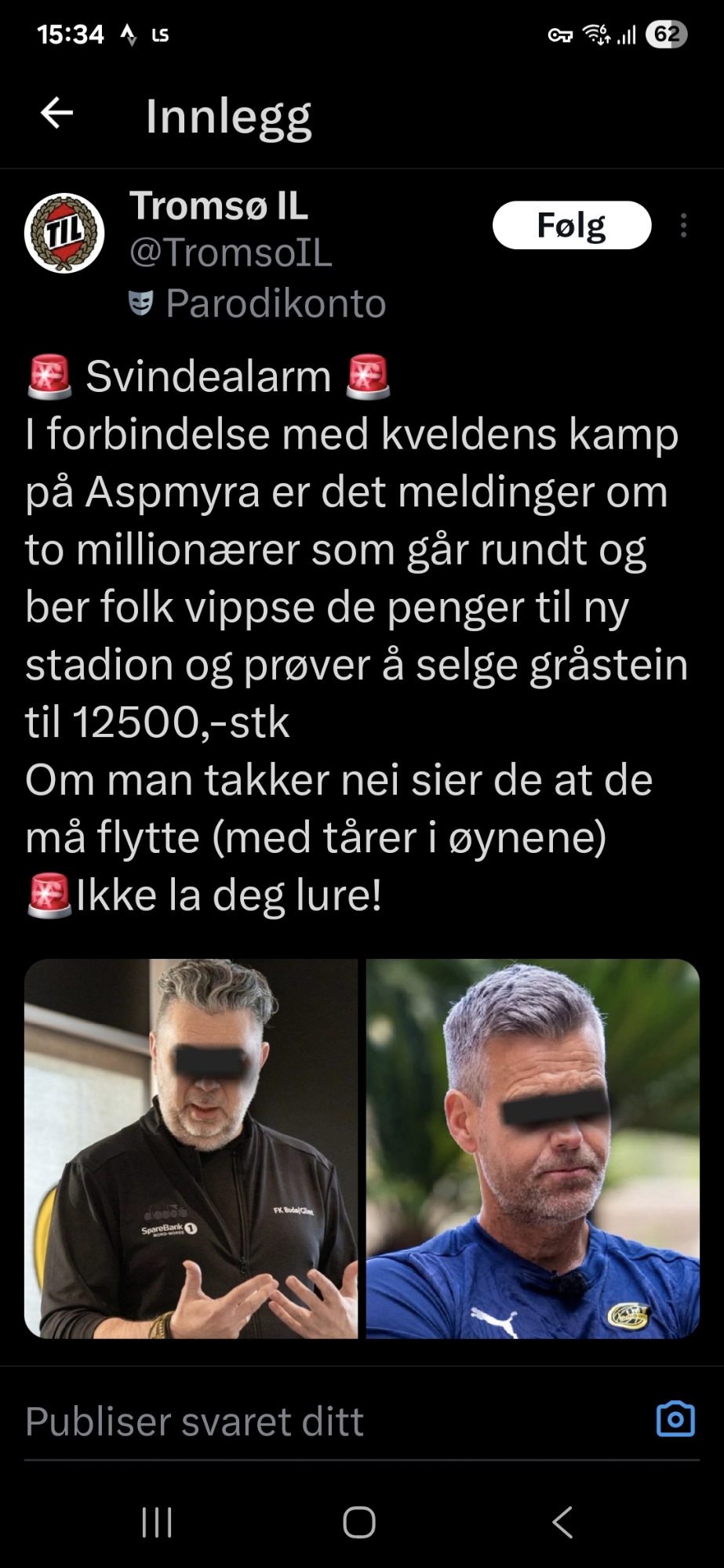
Task: Open the right photo of the blue jersey
Action: [533, 1149]
